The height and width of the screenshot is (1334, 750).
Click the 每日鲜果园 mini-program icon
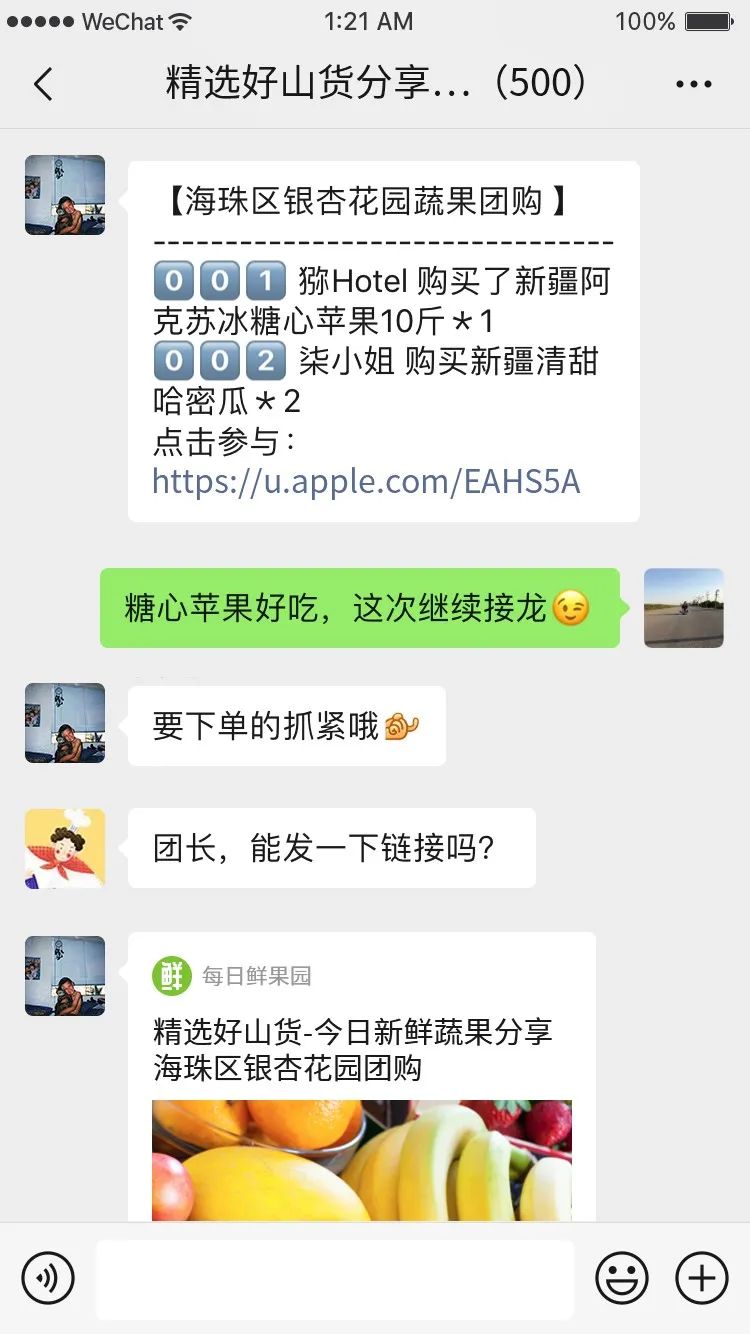click(x=169, y=975)
